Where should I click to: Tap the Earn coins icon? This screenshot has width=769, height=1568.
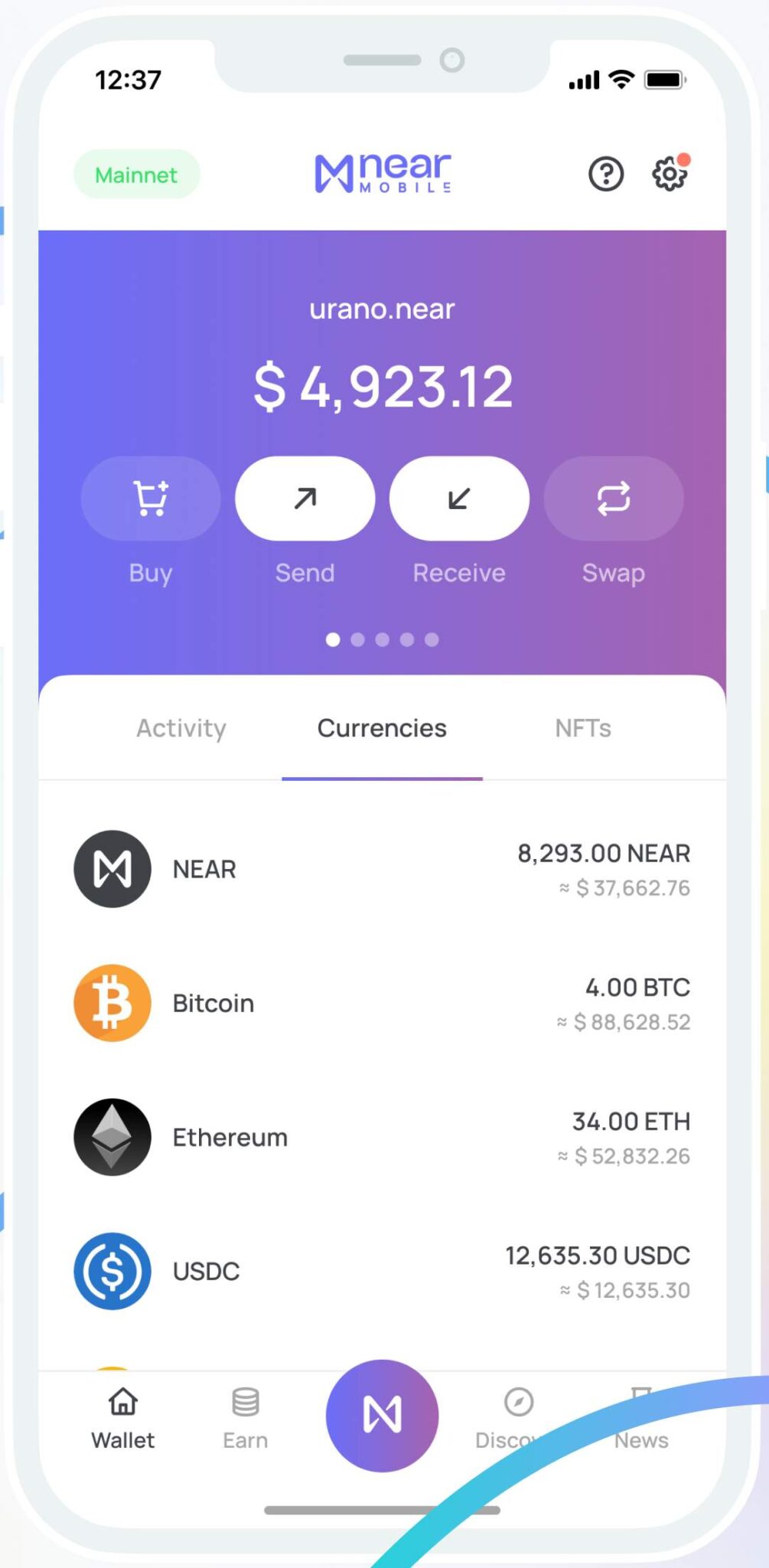click(244, 1403)
